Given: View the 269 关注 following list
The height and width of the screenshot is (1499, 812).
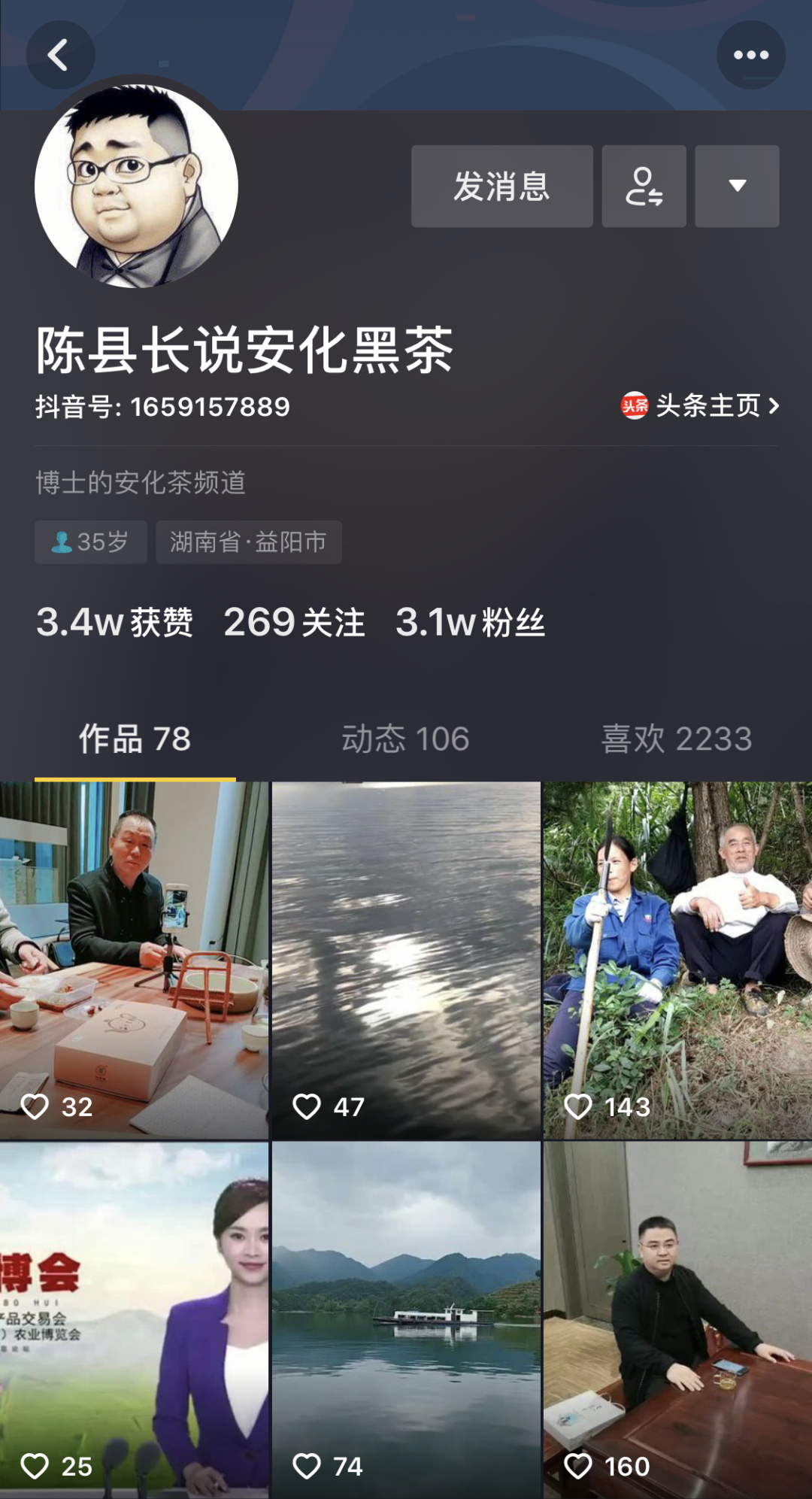Looking at the screenshot, I should coord(294,623).
